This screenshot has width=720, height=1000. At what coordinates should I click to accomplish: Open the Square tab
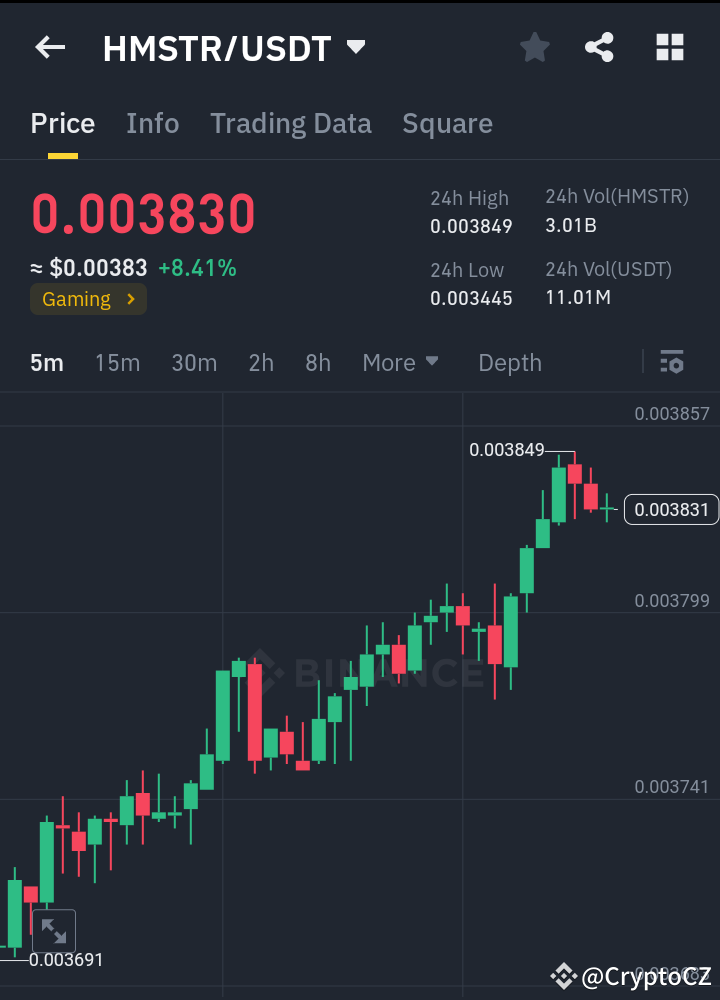(x=447, y=123)
